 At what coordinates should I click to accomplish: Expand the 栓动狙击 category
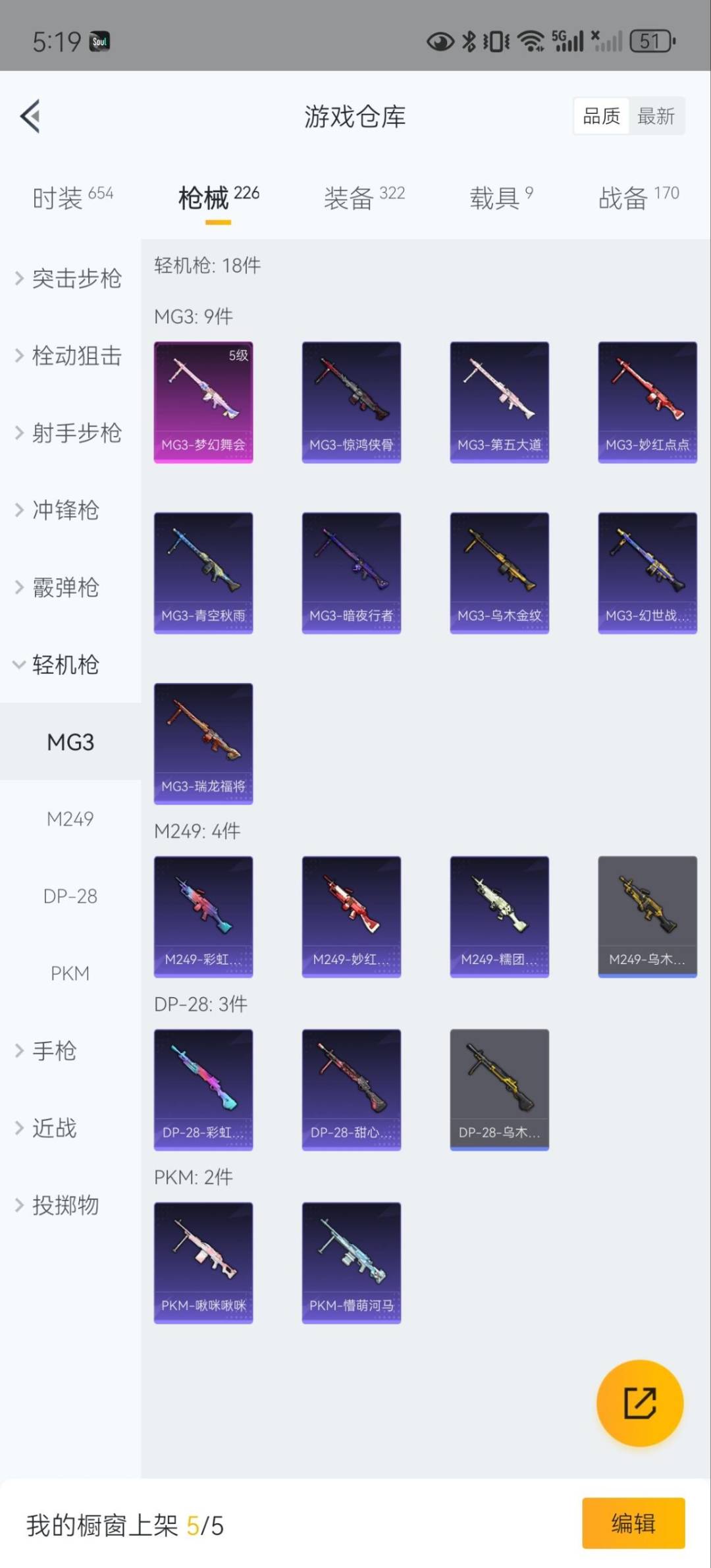[70, 356]
